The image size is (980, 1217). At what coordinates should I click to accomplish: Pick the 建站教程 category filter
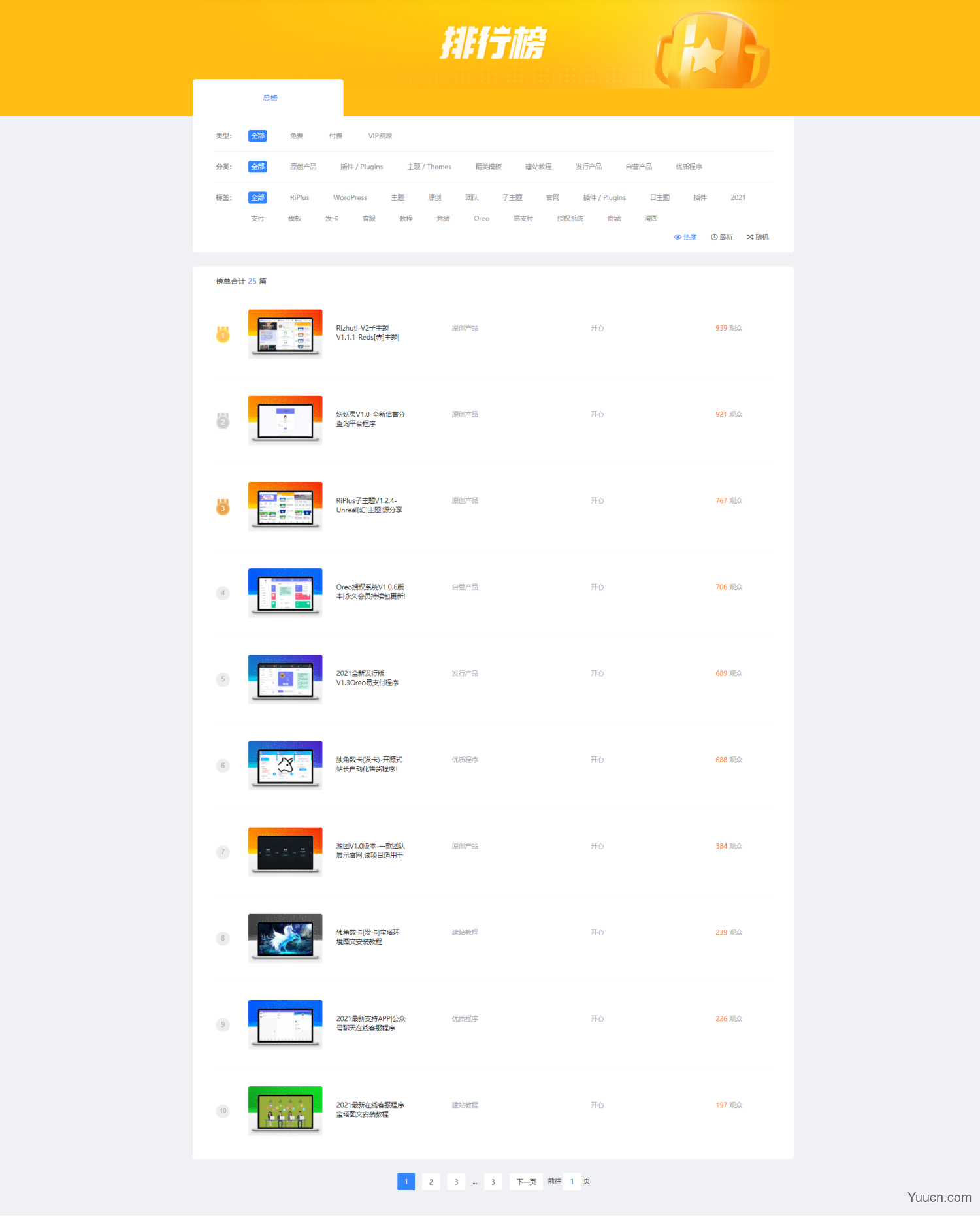[x=538, y=167]
